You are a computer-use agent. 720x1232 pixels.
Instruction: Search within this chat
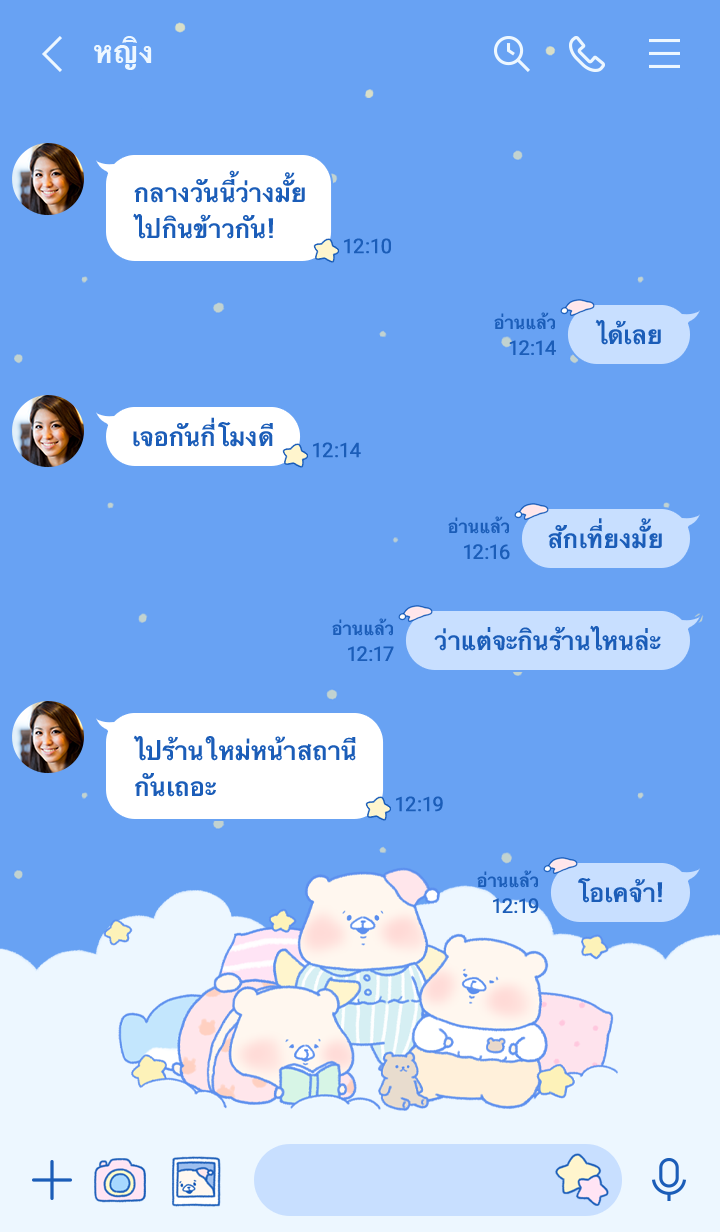click(x=511, y=54)
